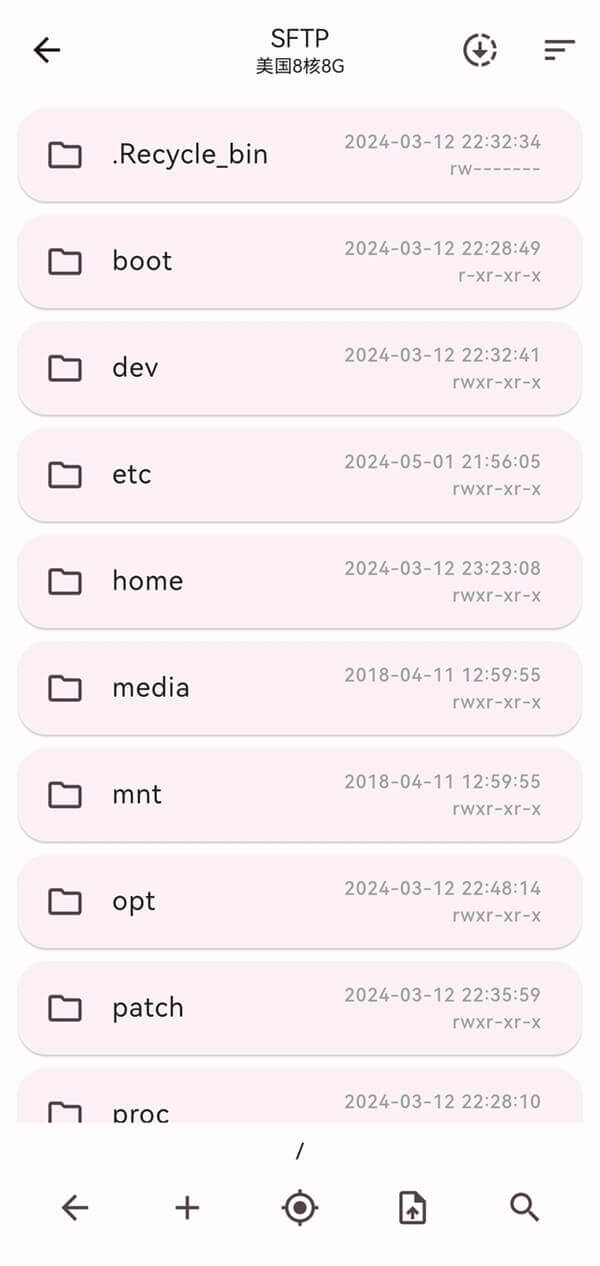Go back using the top-left arrow
Viewport: 600px width, 1266px height.
coord(47,50)
